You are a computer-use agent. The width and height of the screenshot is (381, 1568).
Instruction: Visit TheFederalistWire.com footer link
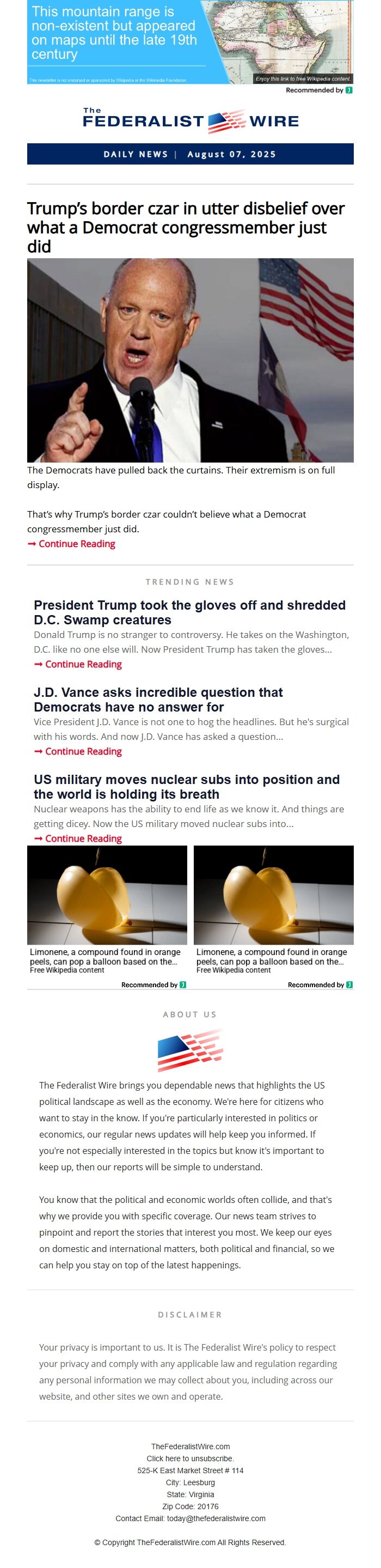tap(190, 1447)
